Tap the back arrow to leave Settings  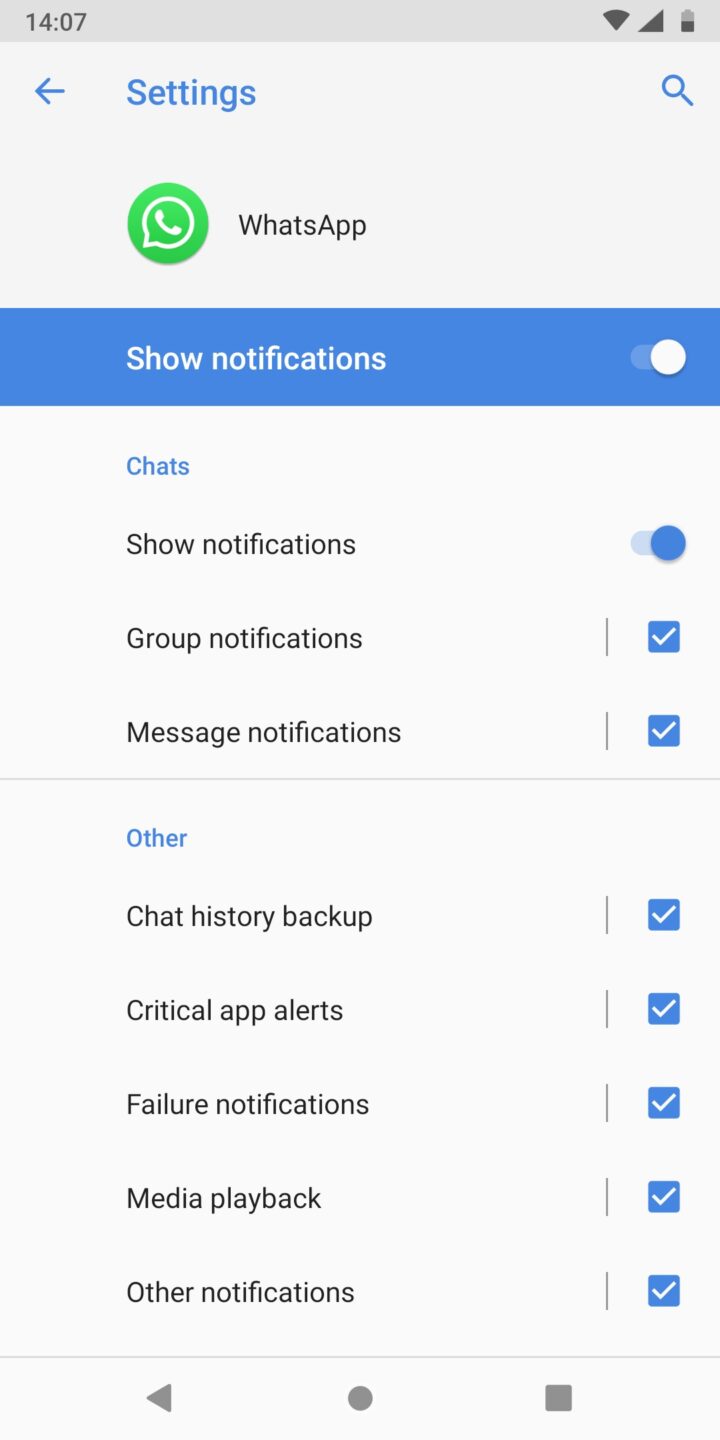[x=49, y=91]
